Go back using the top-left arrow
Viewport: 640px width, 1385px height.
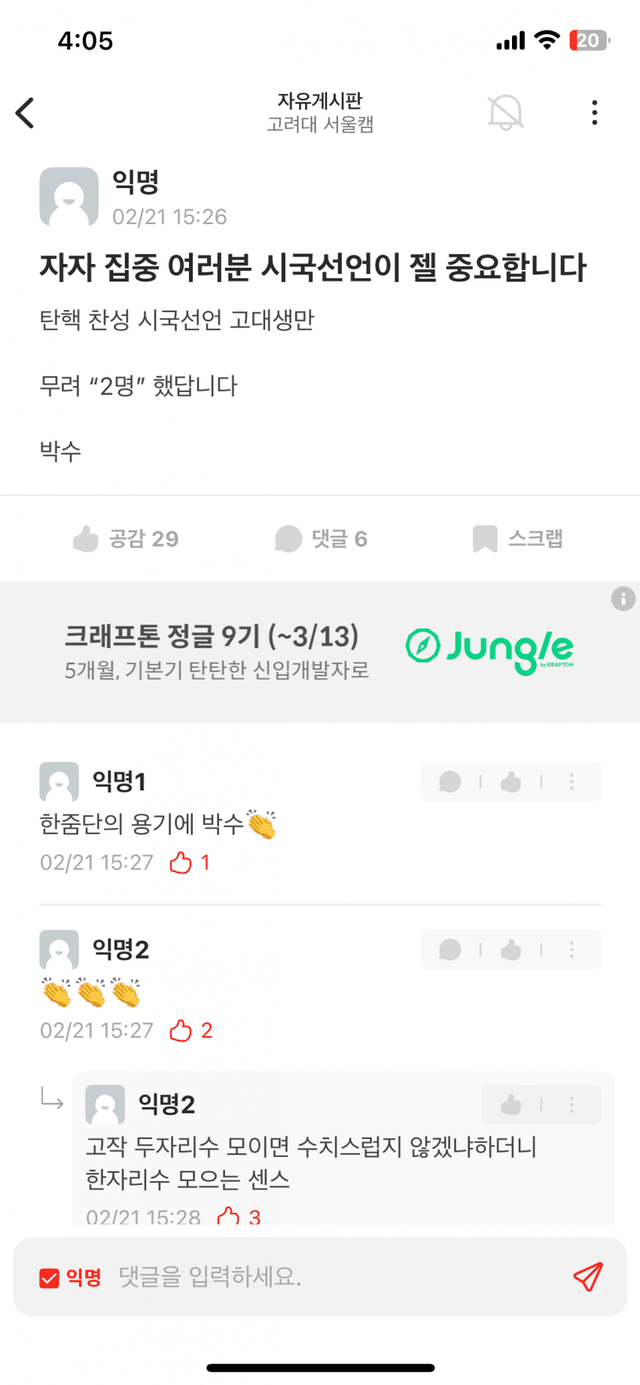(26, 113)
